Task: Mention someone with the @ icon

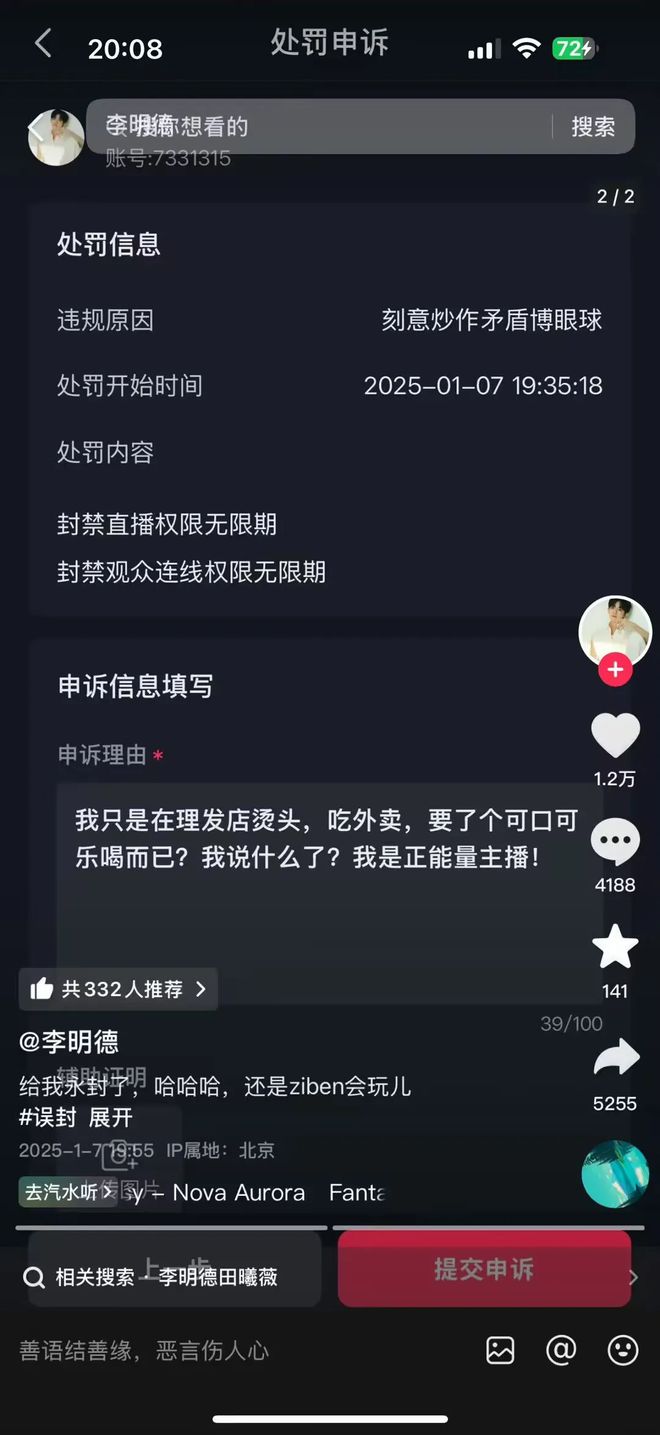Action: (x=561, y=1351)
